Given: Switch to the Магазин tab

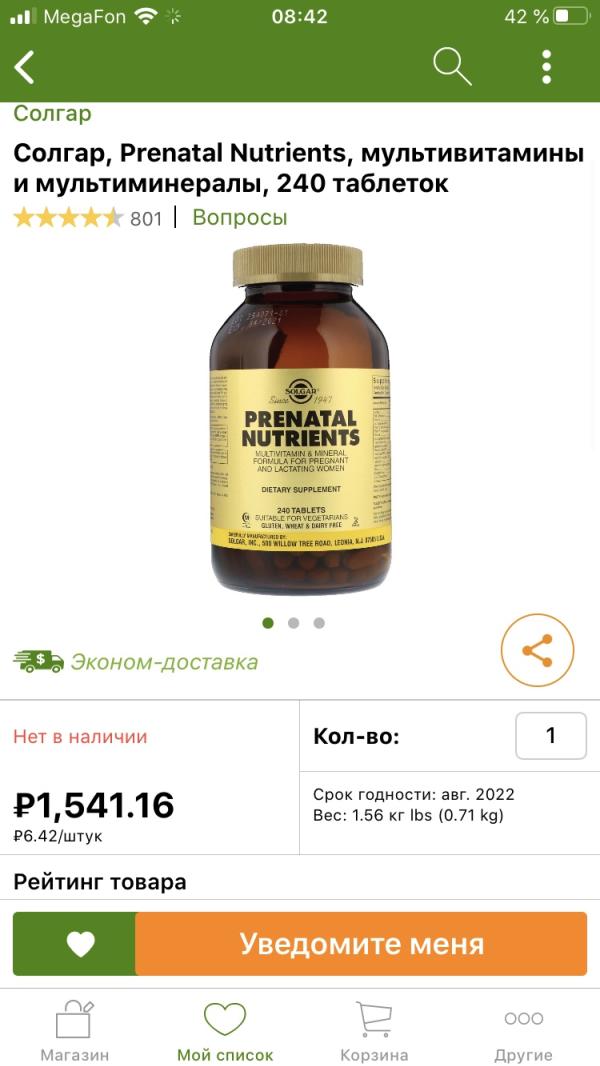Looking at the screenshot, I should (74, 1031).
